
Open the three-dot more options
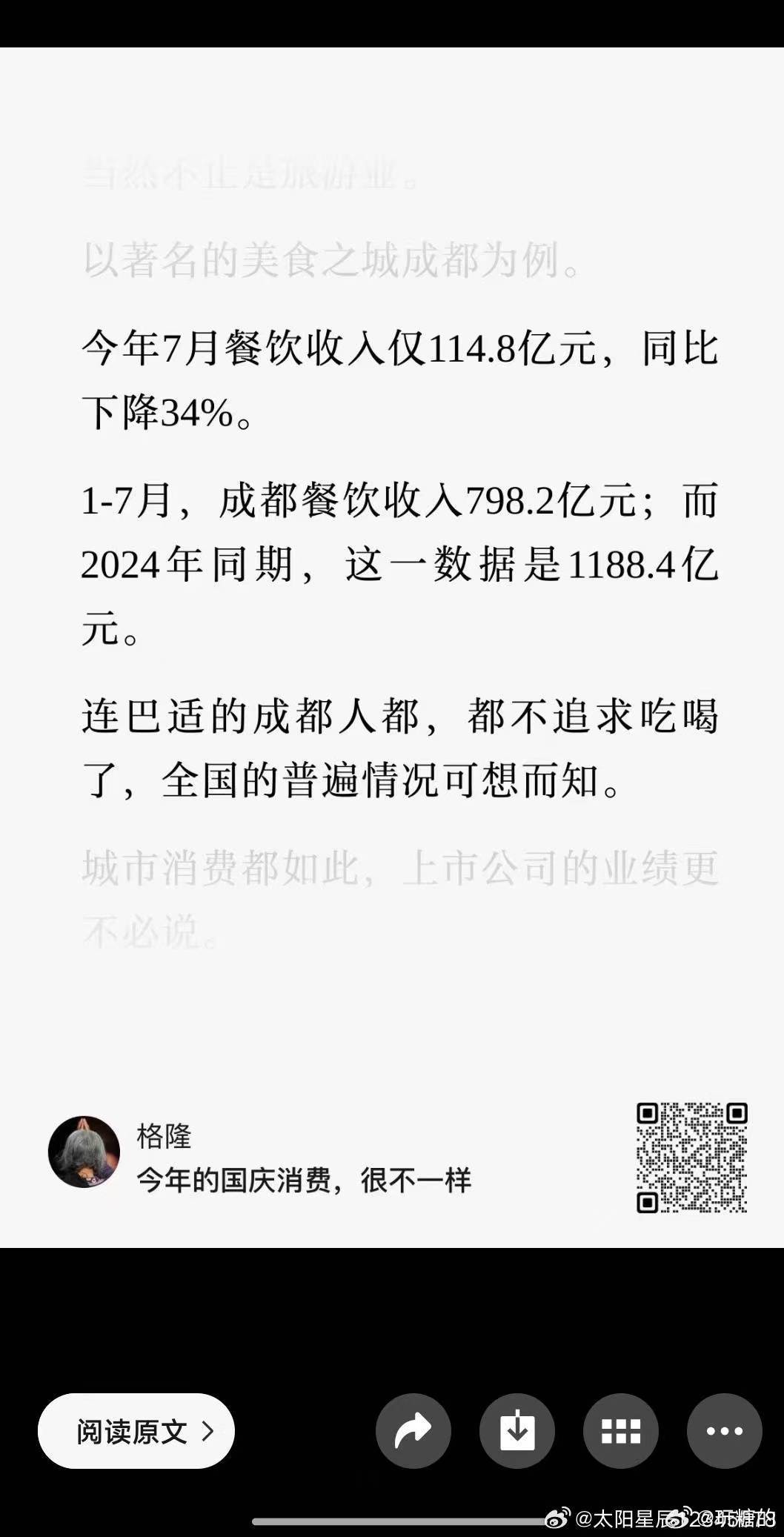coord(724,1431)
